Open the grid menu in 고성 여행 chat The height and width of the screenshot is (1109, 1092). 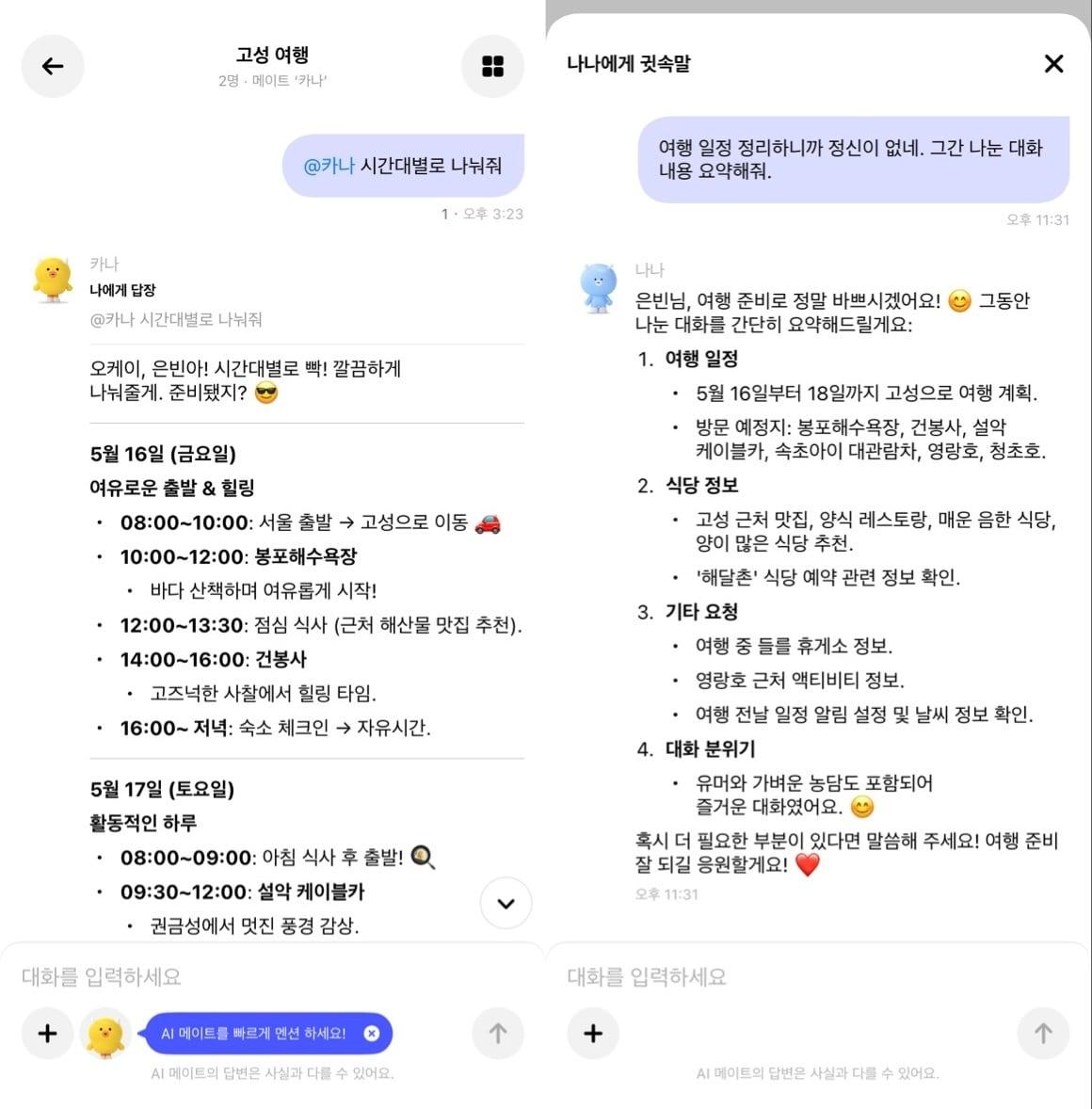tap(492, 66)
